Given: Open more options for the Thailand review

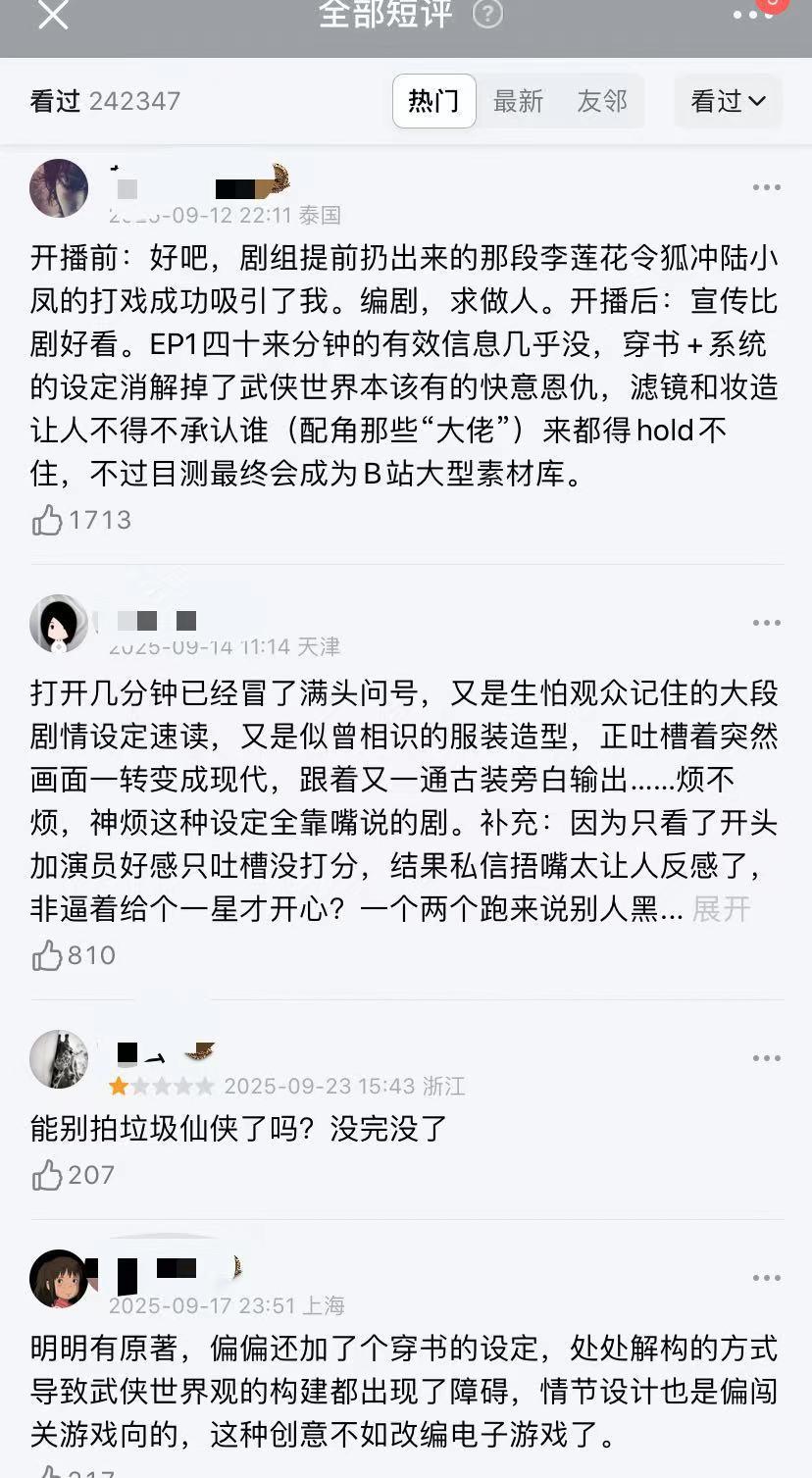Looking at the screenshot, I should click(x=766, y=188).
